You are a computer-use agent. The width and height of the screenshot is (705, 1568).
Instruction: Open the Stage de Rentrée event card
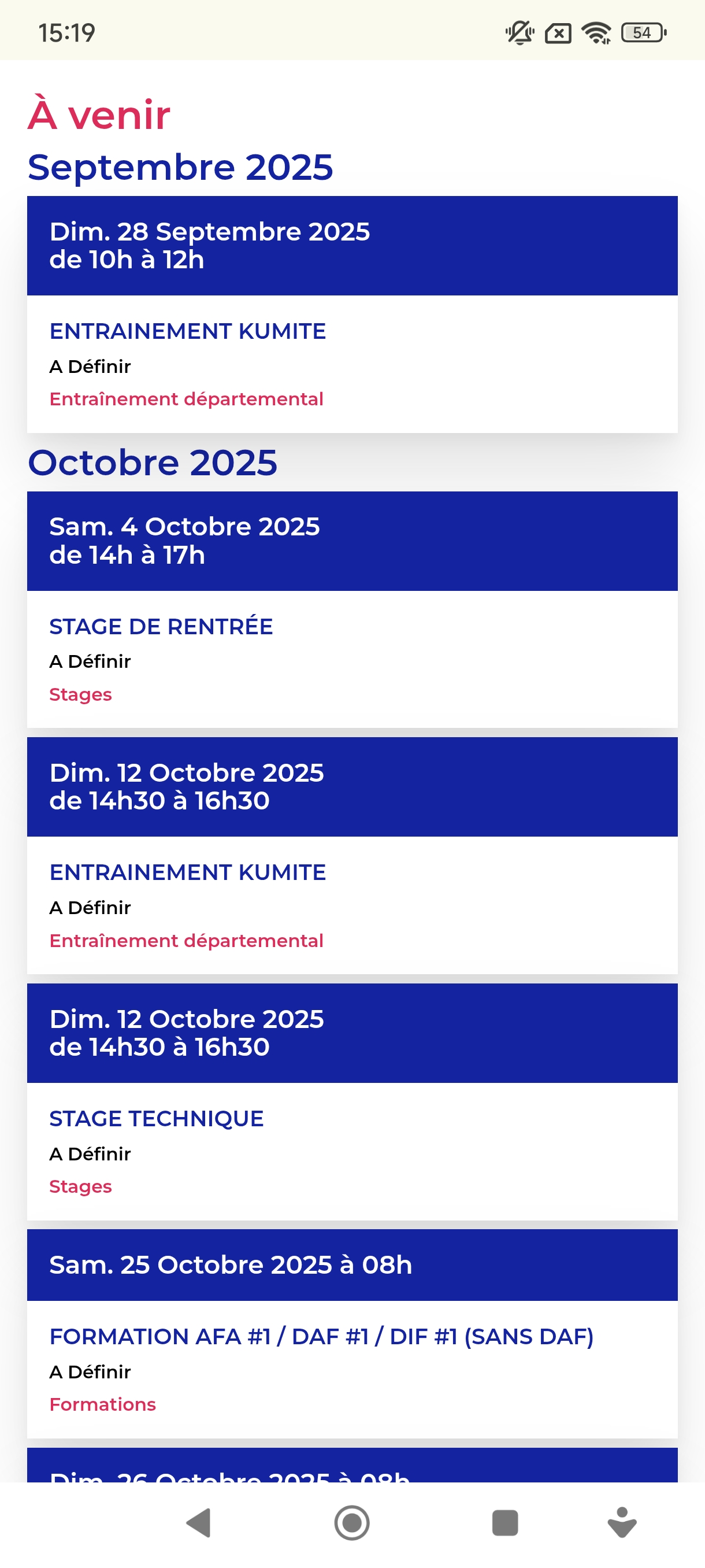pos(352,609)
